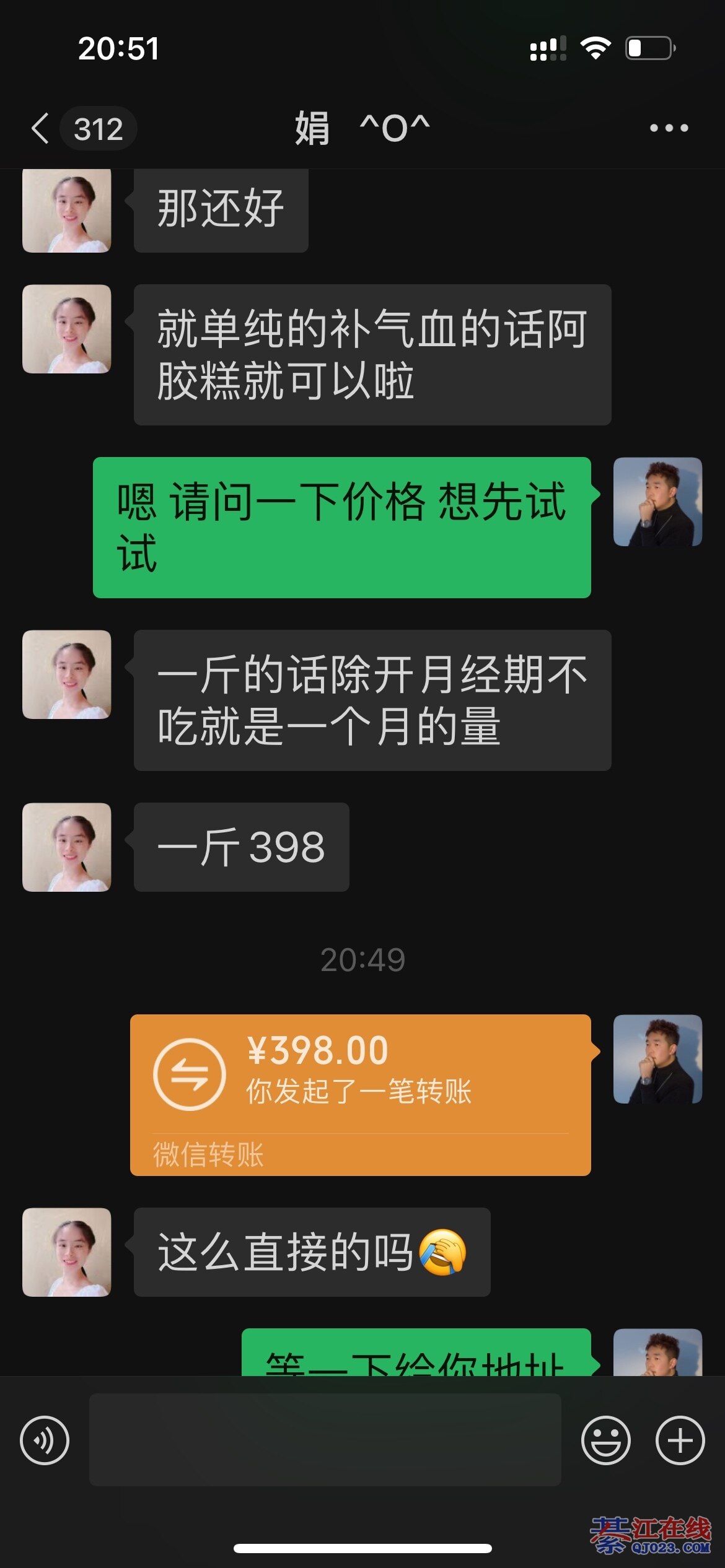The width and height of the screenshot is (725, 1568).
Task: Tap my own avatar beside the price question
Action: point(657,502)
